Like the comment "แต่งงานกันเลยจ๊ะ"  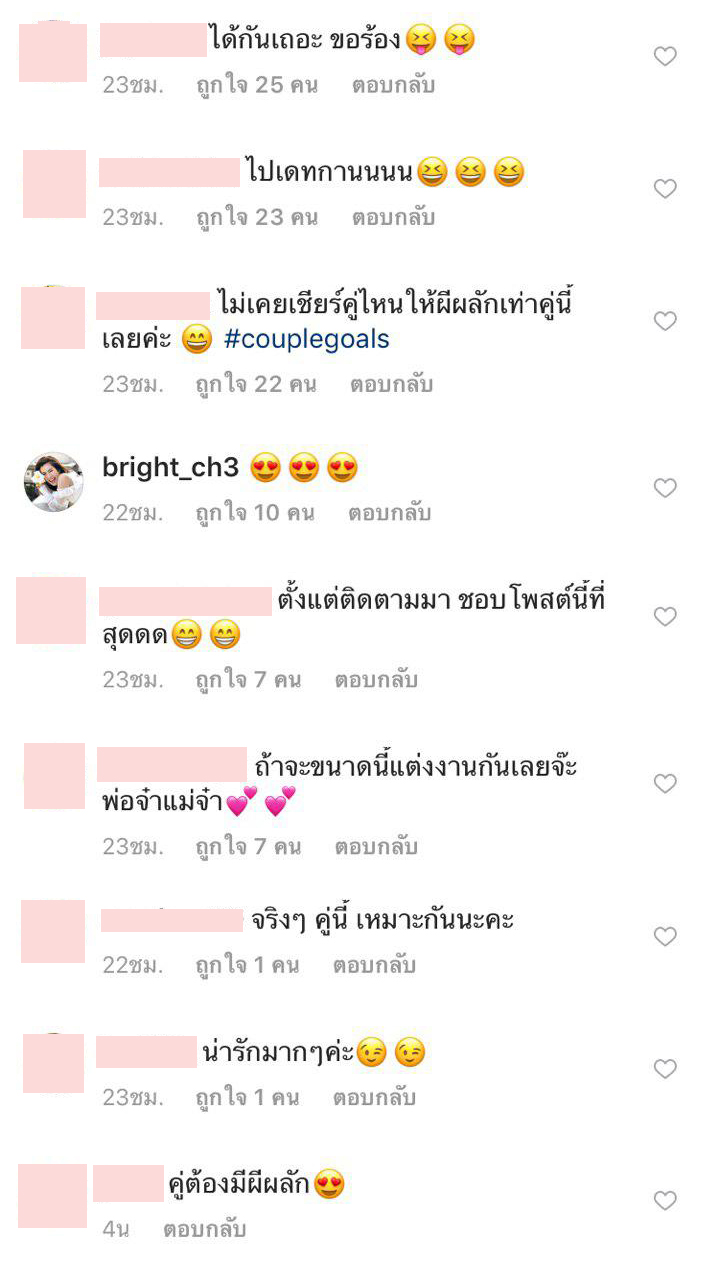665,784
